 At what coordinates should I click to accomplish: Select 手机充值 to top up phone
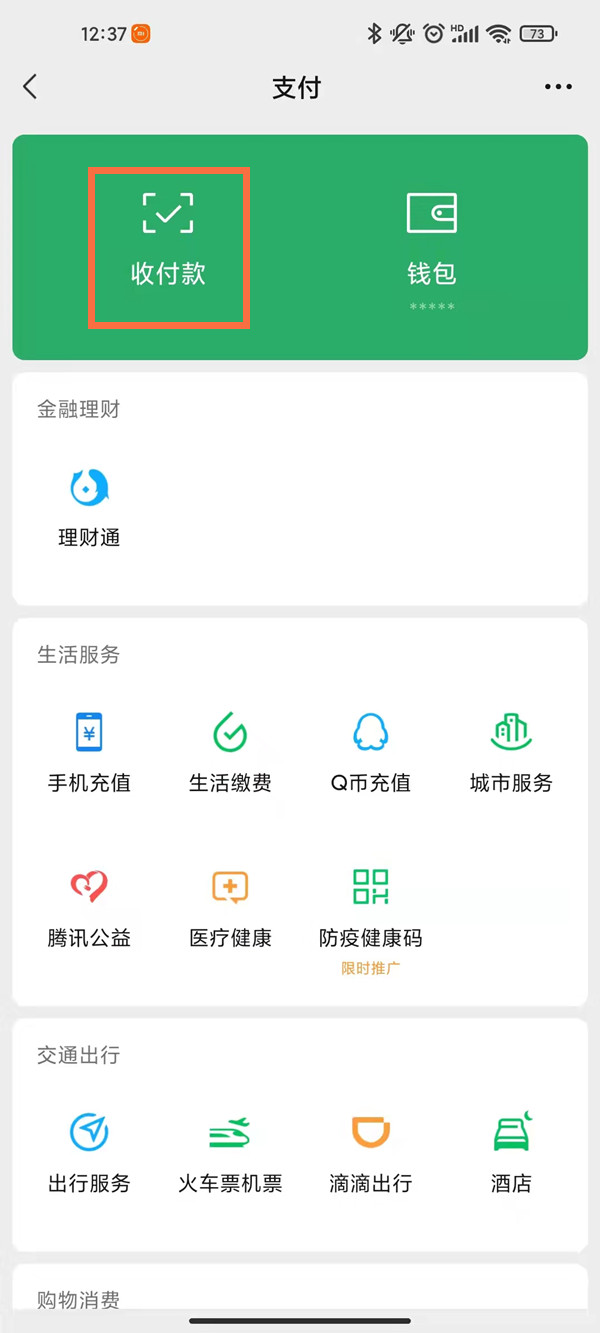coord(89,753)
